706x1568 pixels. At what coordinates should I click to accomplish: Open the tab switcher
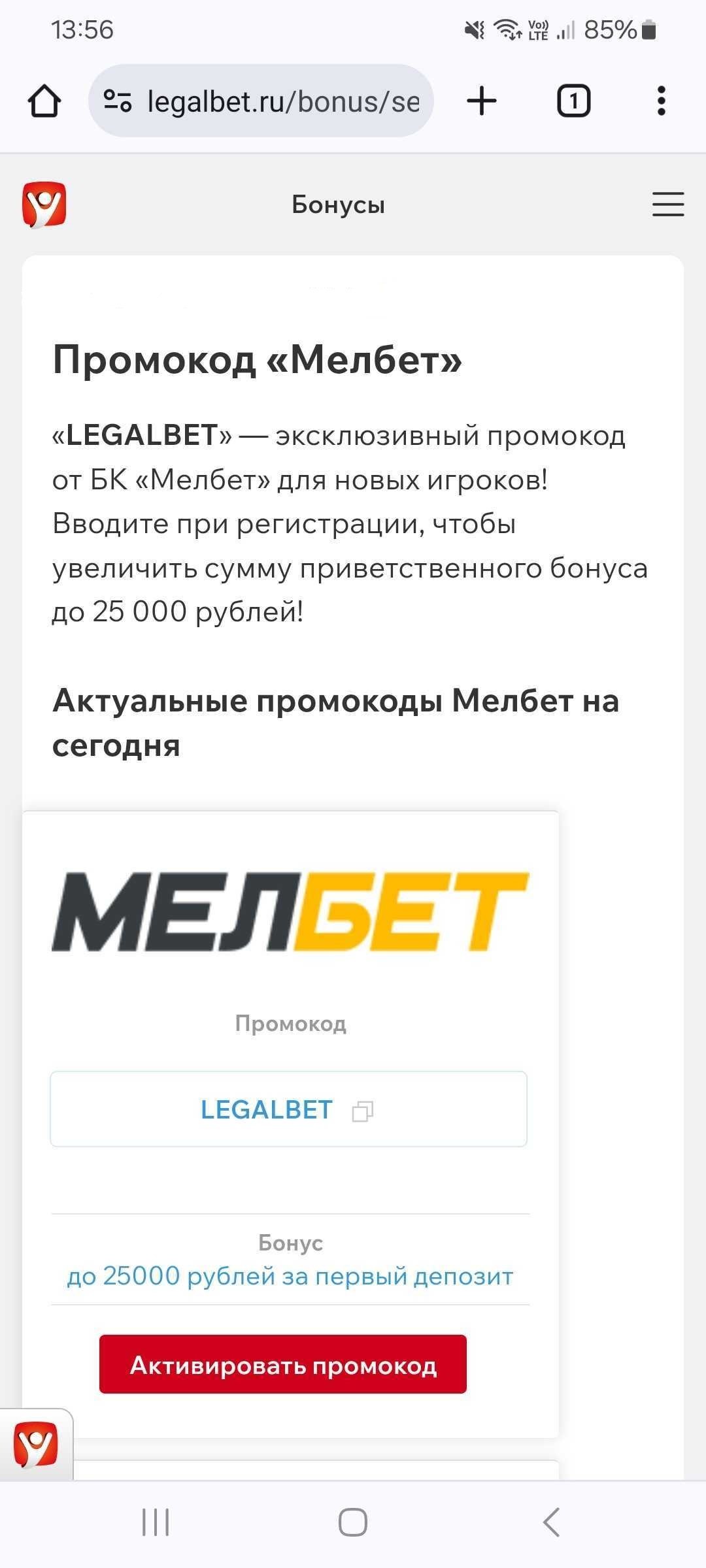573,101
